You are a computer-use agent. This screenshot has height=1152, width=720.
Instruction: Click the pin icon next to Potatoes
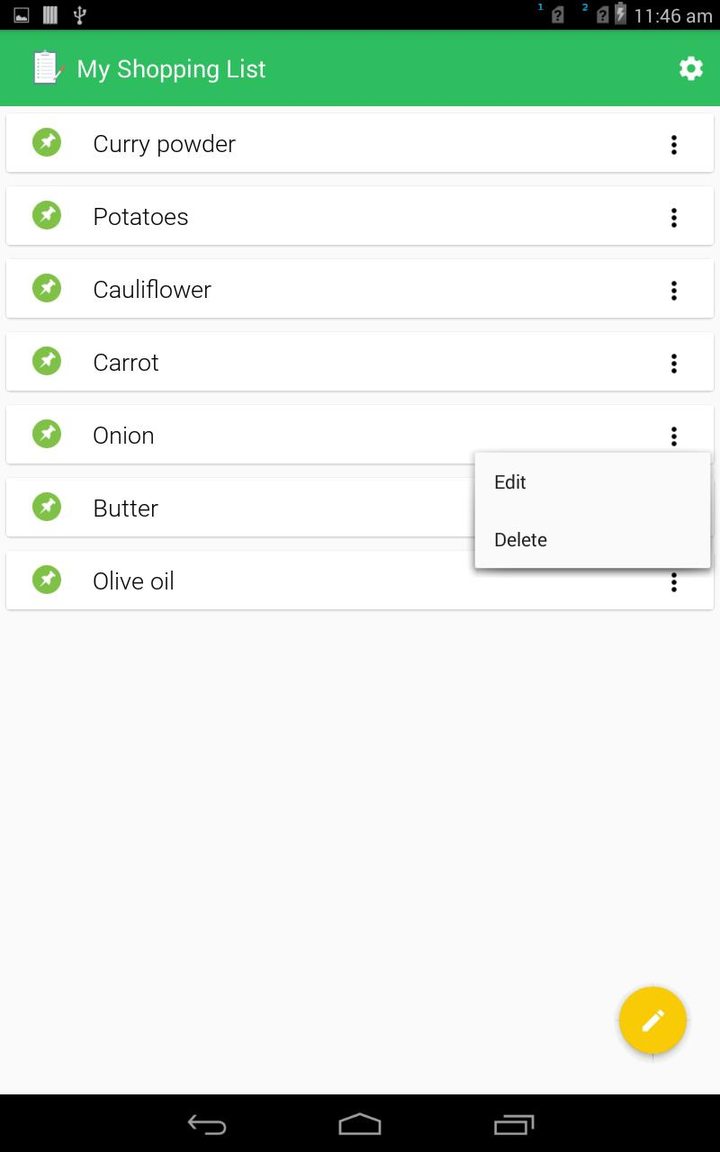(x=46, y=214)
